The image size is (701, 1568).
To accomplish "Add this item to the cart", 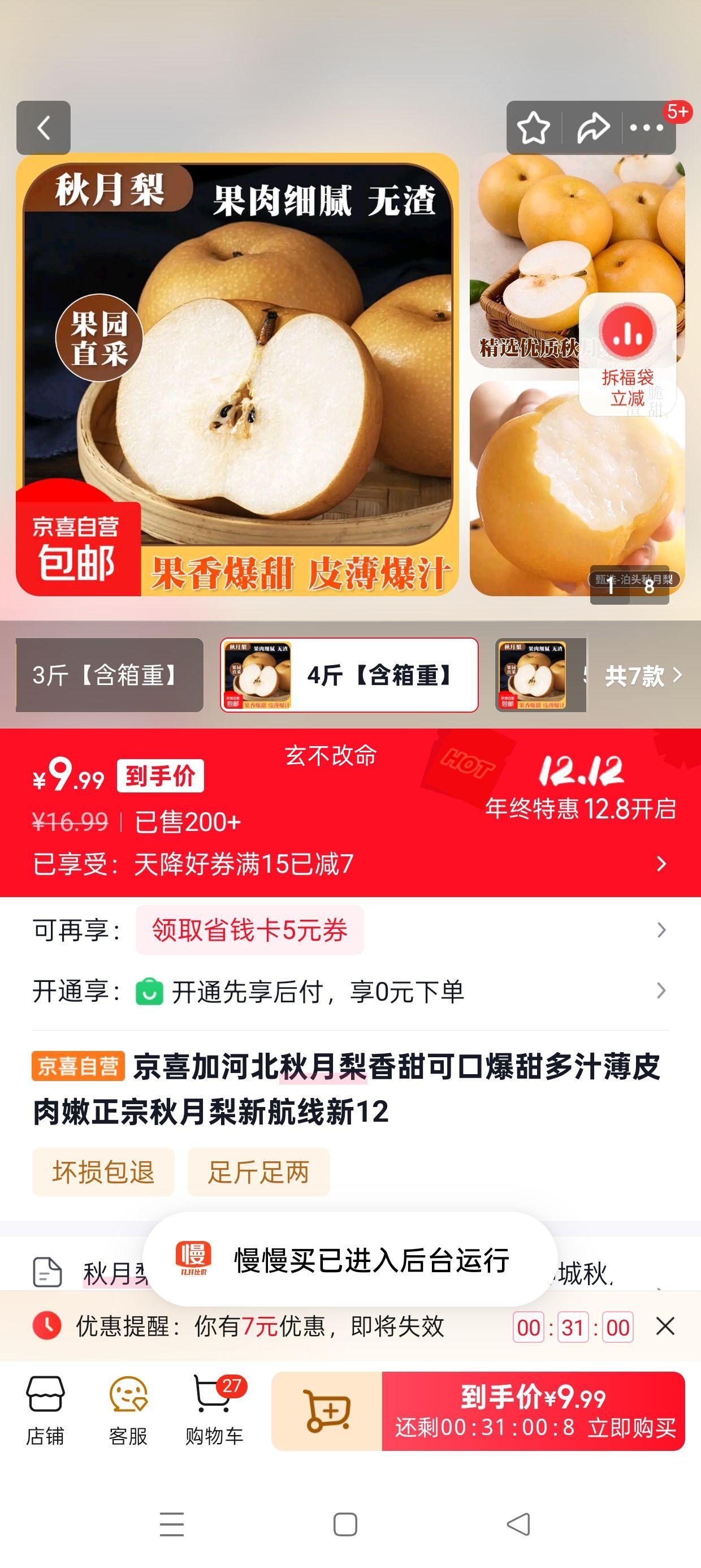I will [x=327, y=1410].
